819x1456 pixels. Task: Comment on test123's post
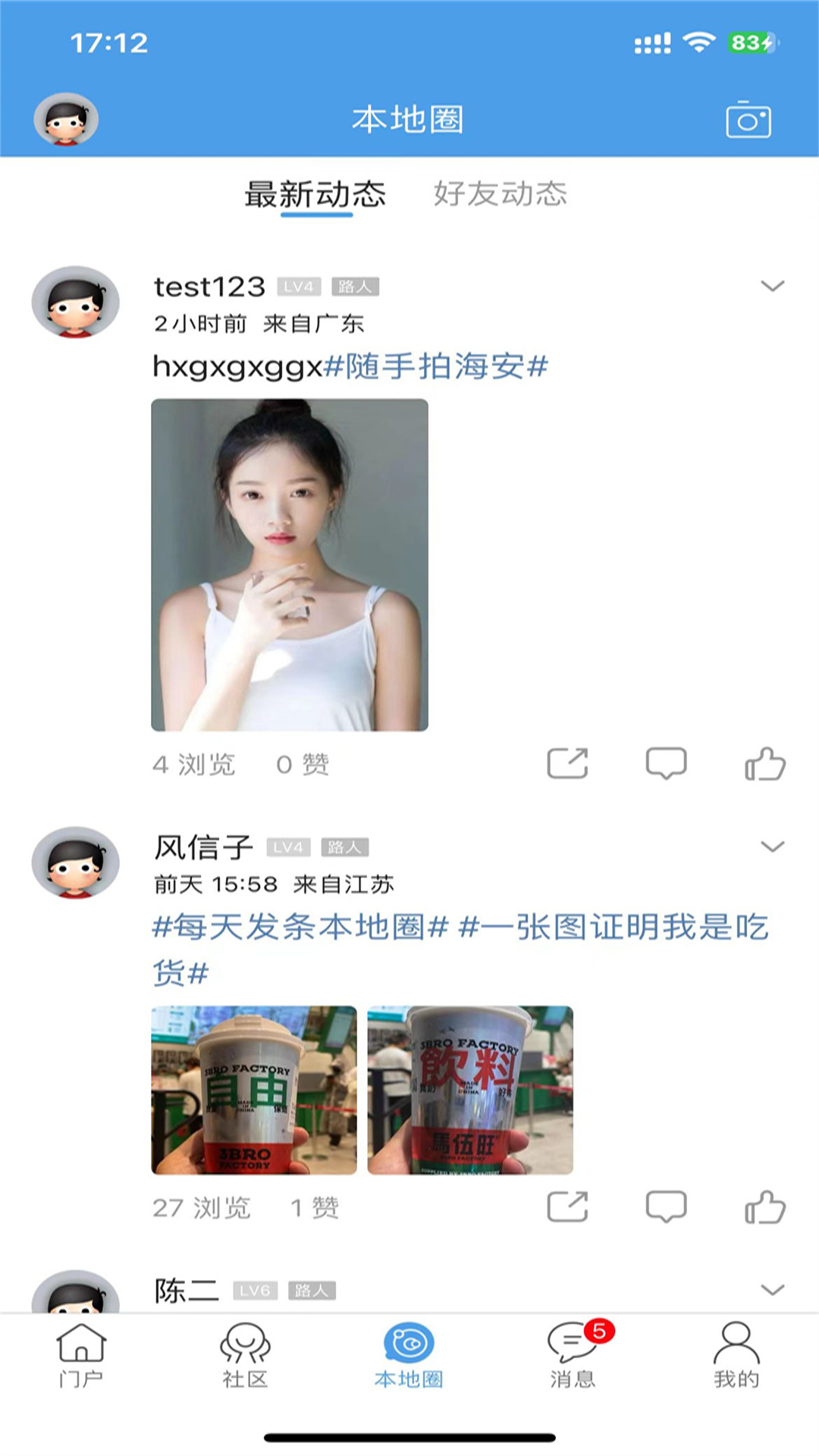click(x=666, y=764)
